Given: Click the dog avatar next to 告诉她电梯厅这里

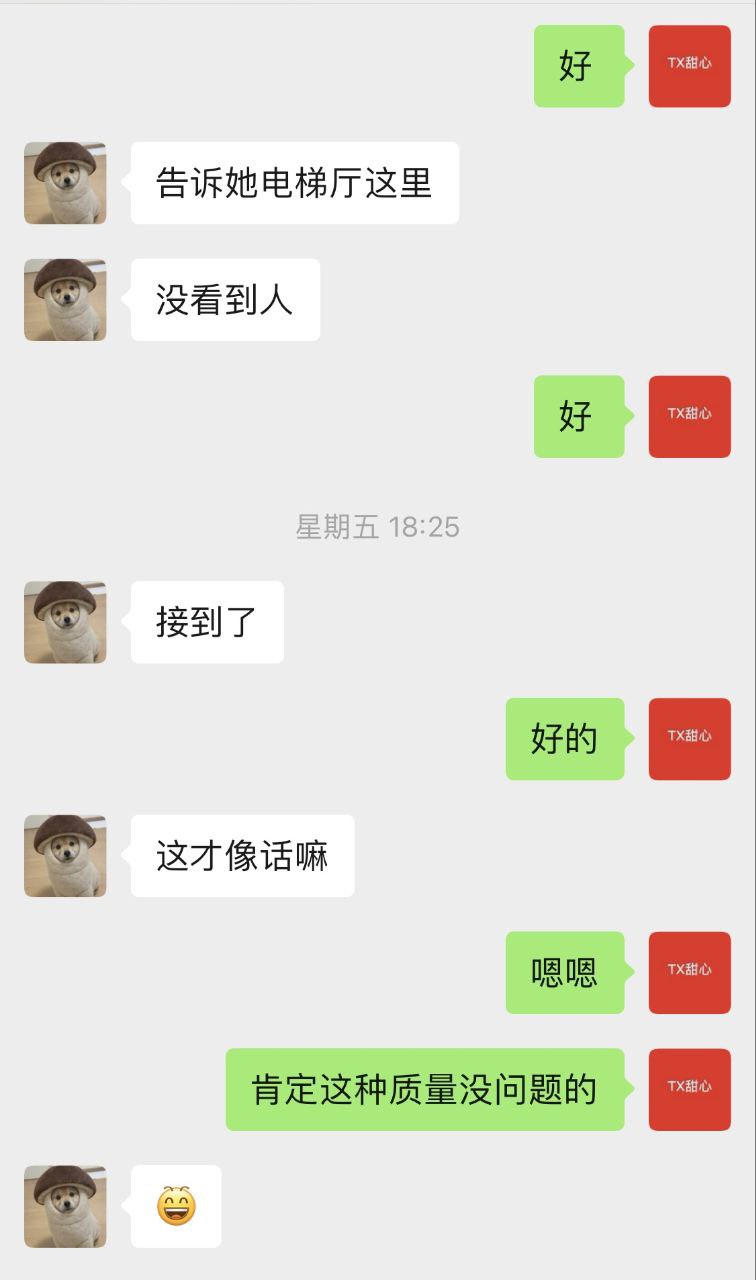Looking at the screenshot, I should click(64, 183).
